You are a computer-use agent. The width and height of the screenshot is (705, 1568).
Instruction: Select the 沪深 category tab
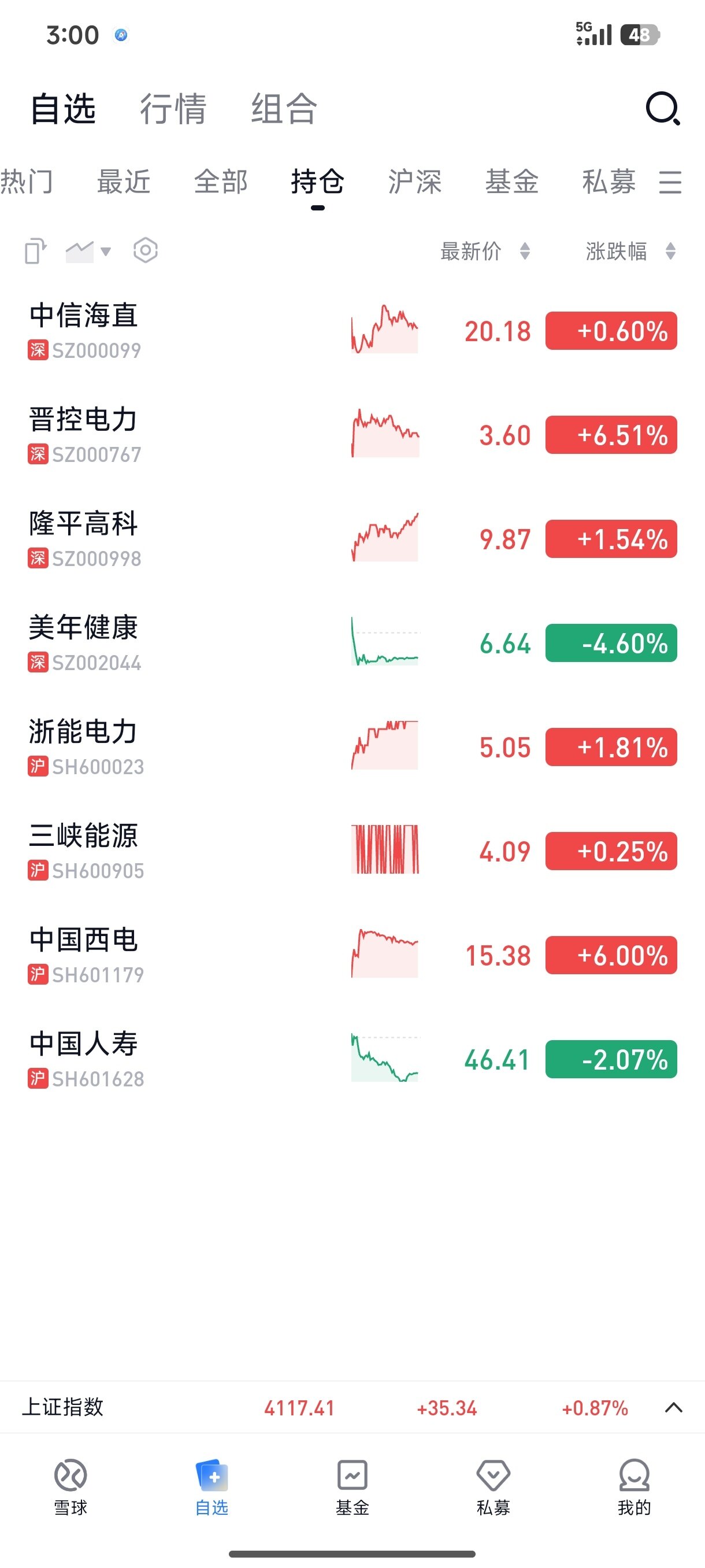(x=415, y=182)
